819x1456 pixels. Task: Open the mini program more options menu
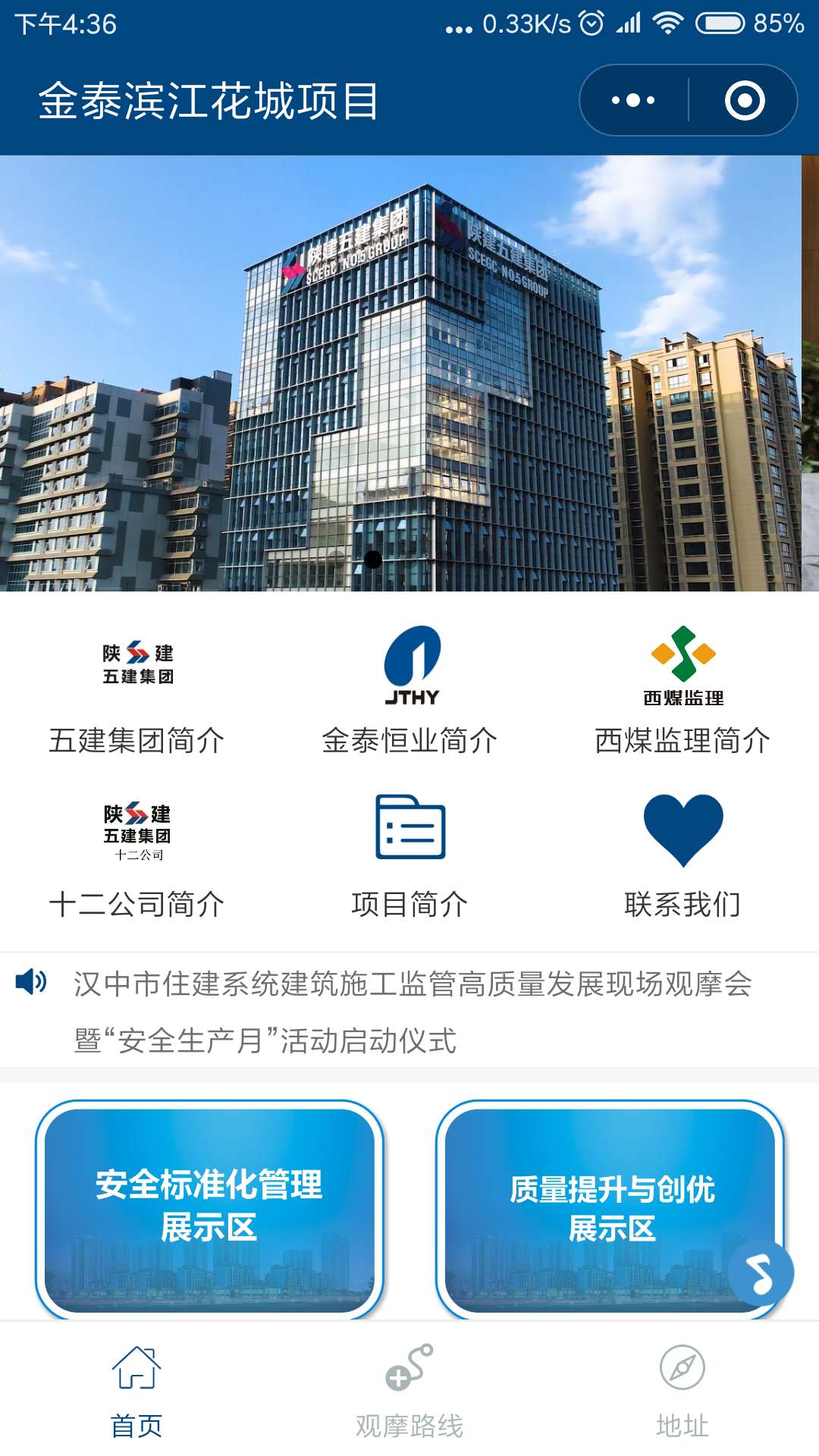(634, 100)
